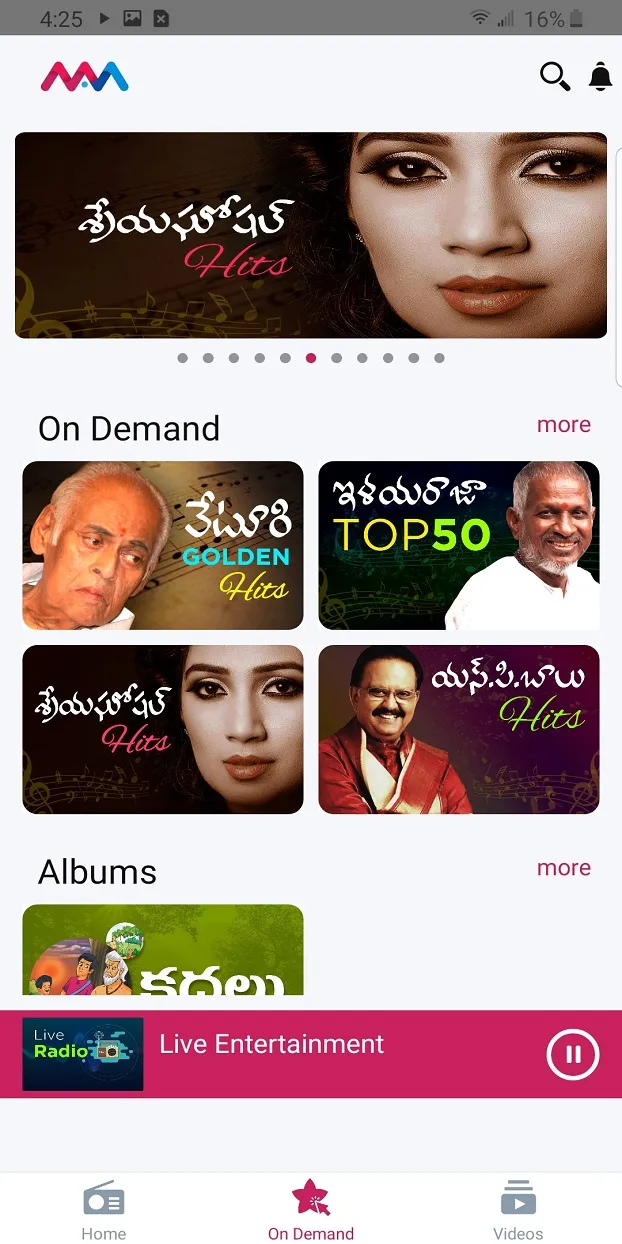Open the man in red Hits card
This screenshot has width=622, height=1244.
coord(459,729)
